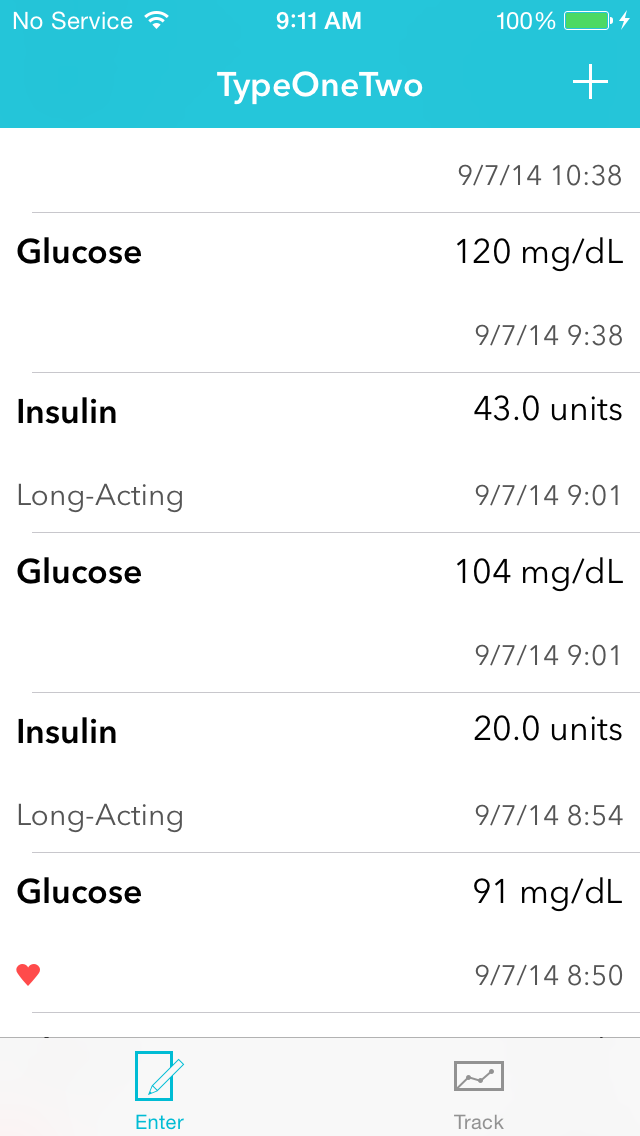
Task: Open the 120 mg/dL glucose entry
Action: 320,292
